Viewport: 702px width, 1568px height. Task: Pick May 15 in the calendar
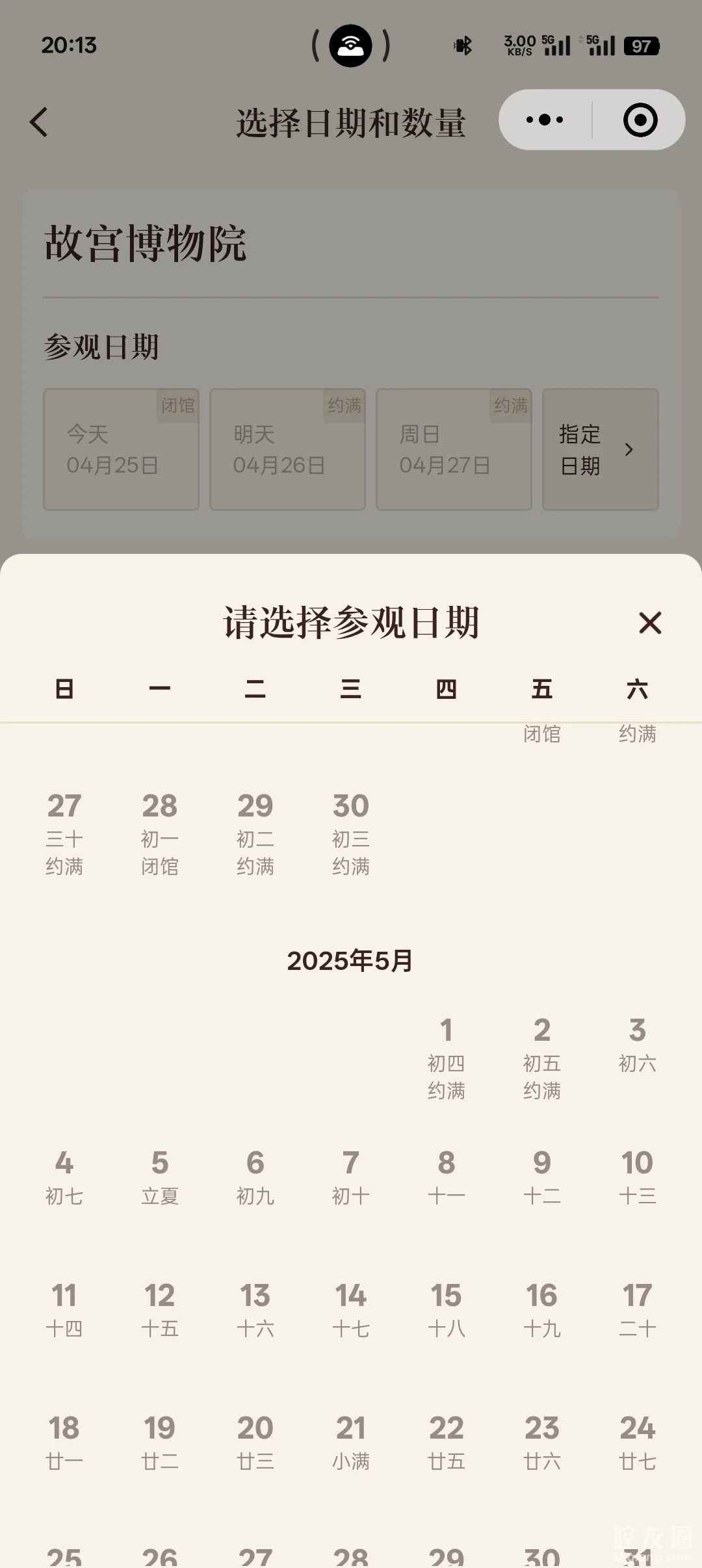click(x=446, y=1309)
